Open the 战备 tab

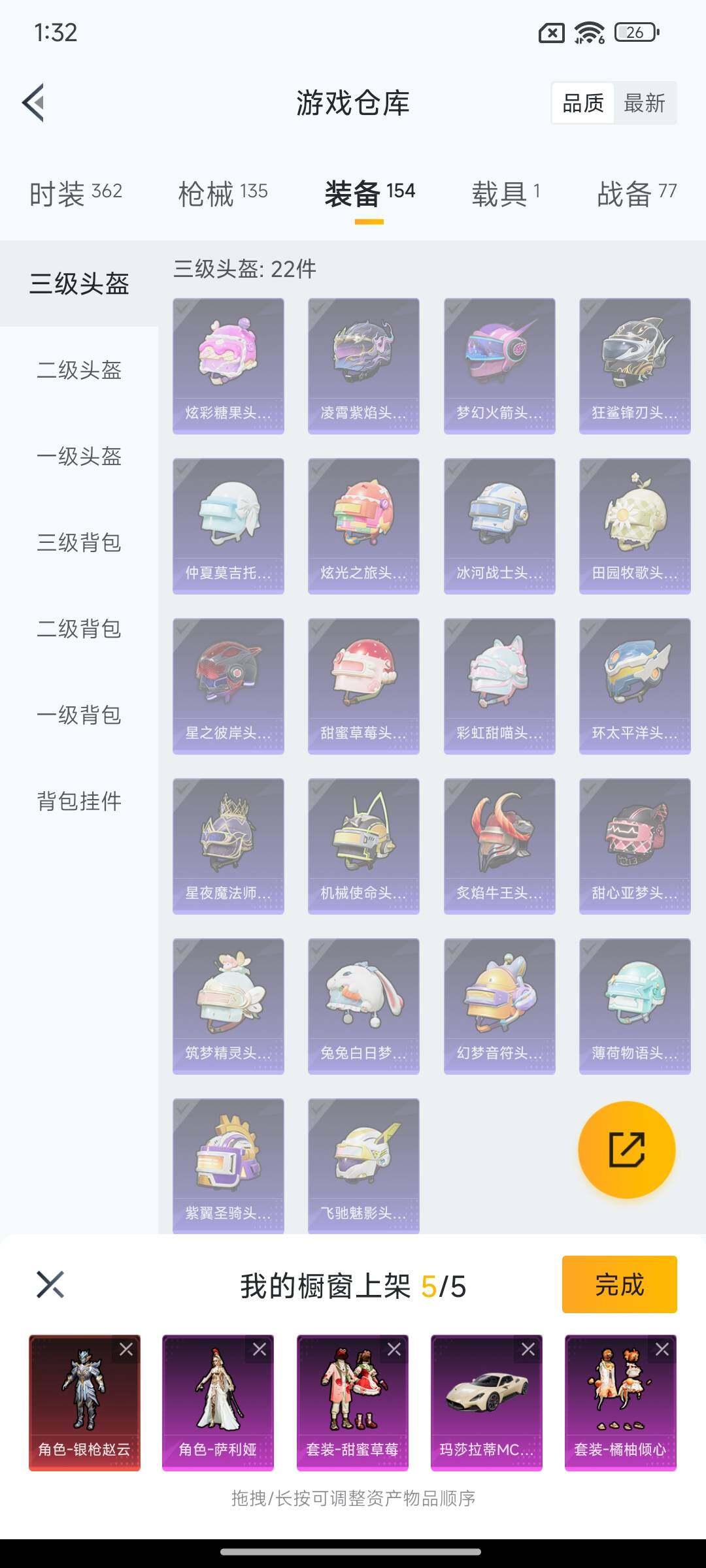coord(636,193)
